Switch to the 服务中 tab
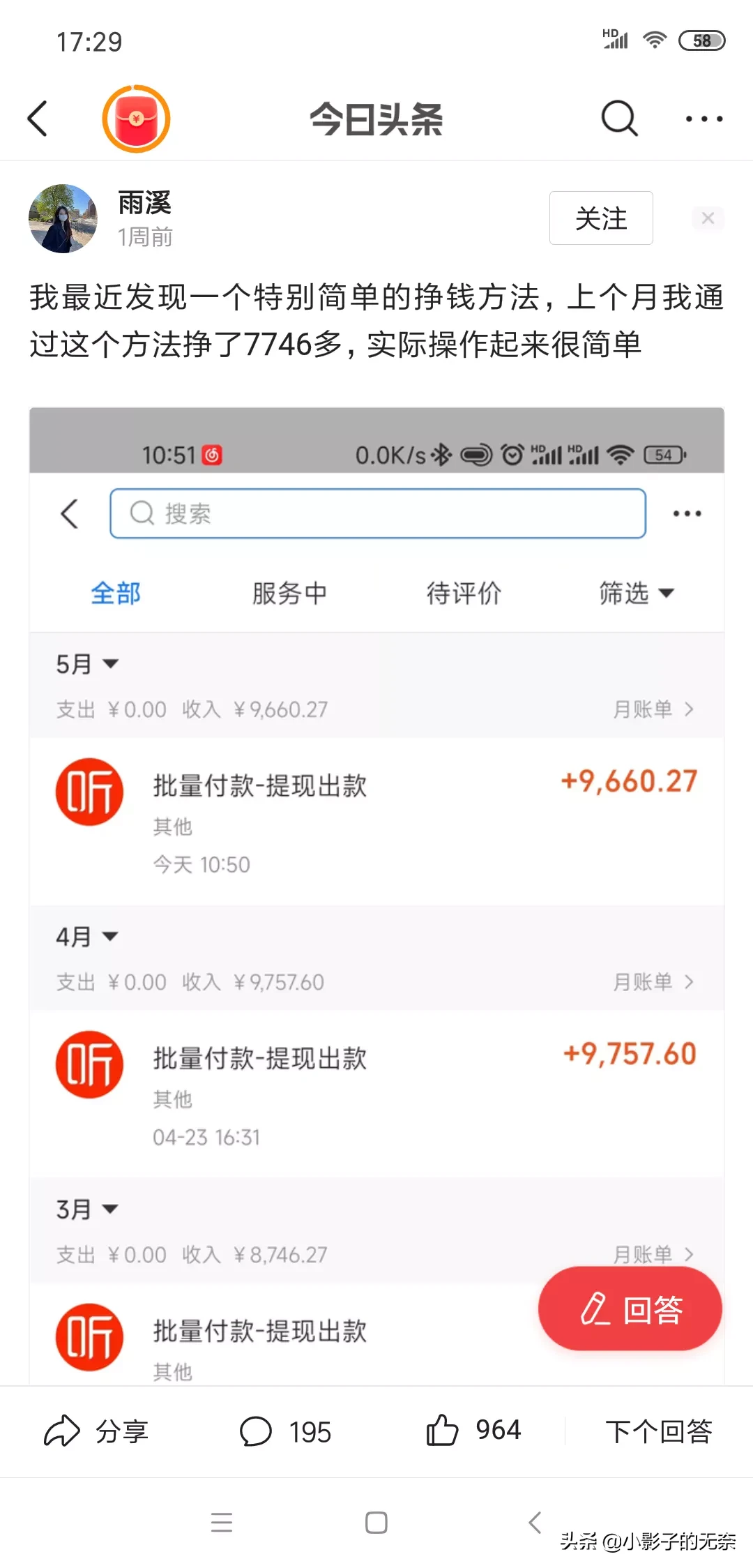Viewport: 753px width, 1568px height. point(291,594)
